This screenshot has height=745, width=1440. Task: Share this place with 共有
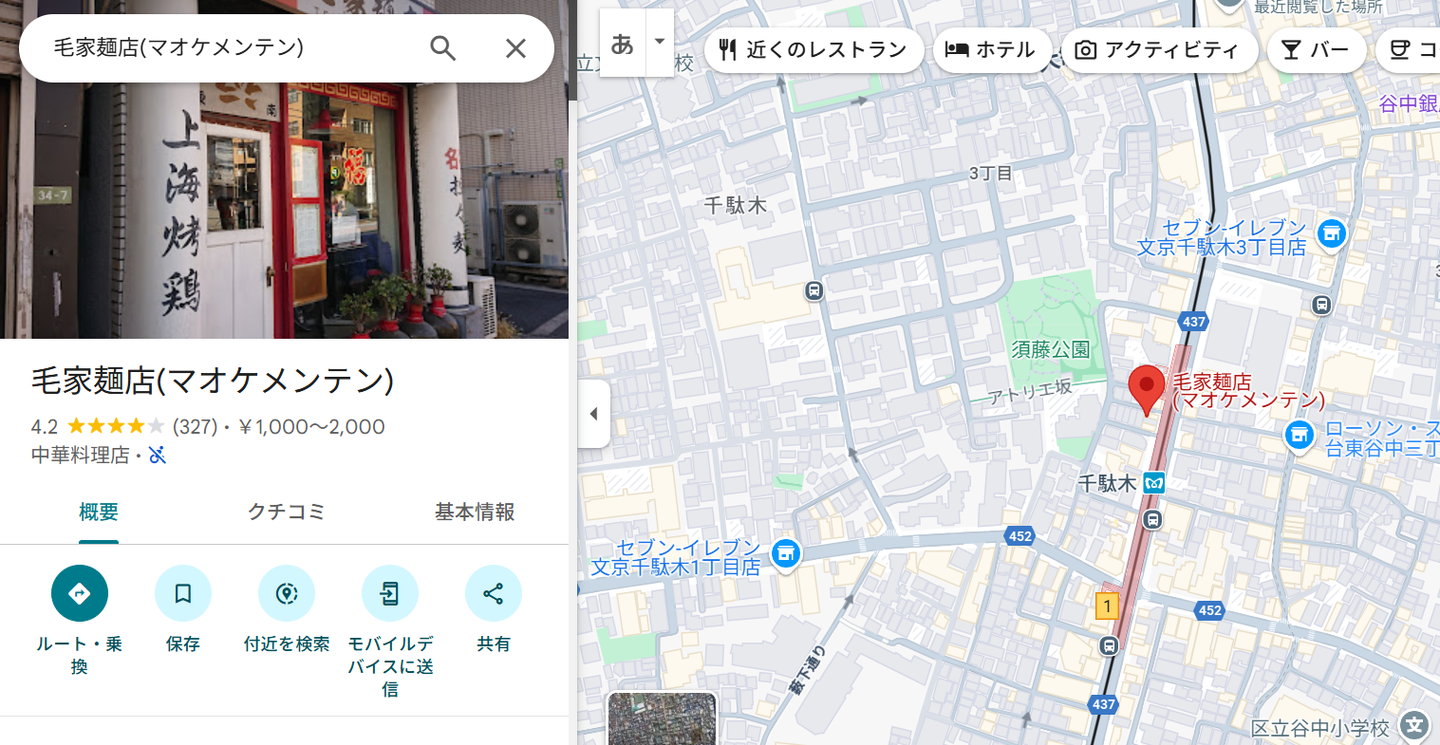[x=493, y=594]
